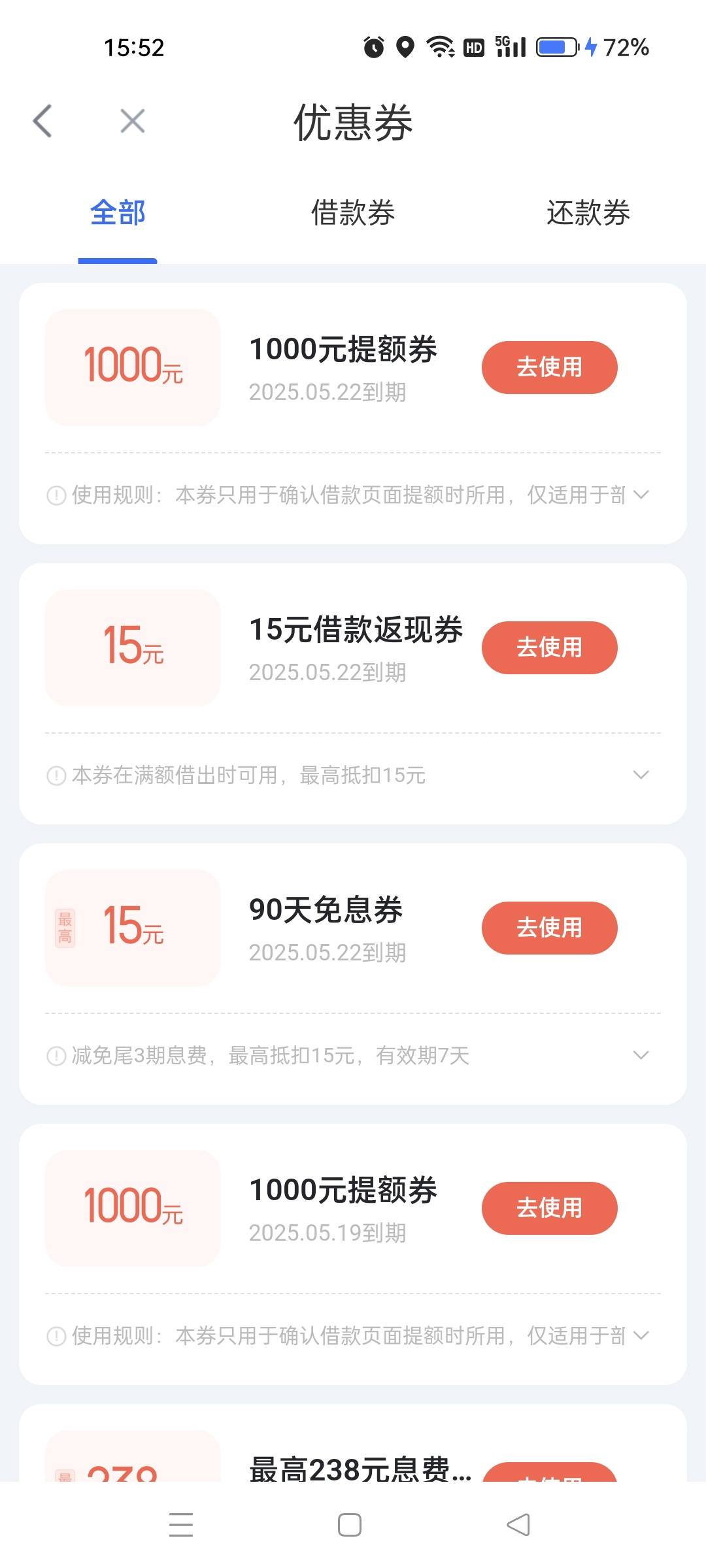Expand usage rules of 1000元提额券 expiring 05.22

pos(641,495)
